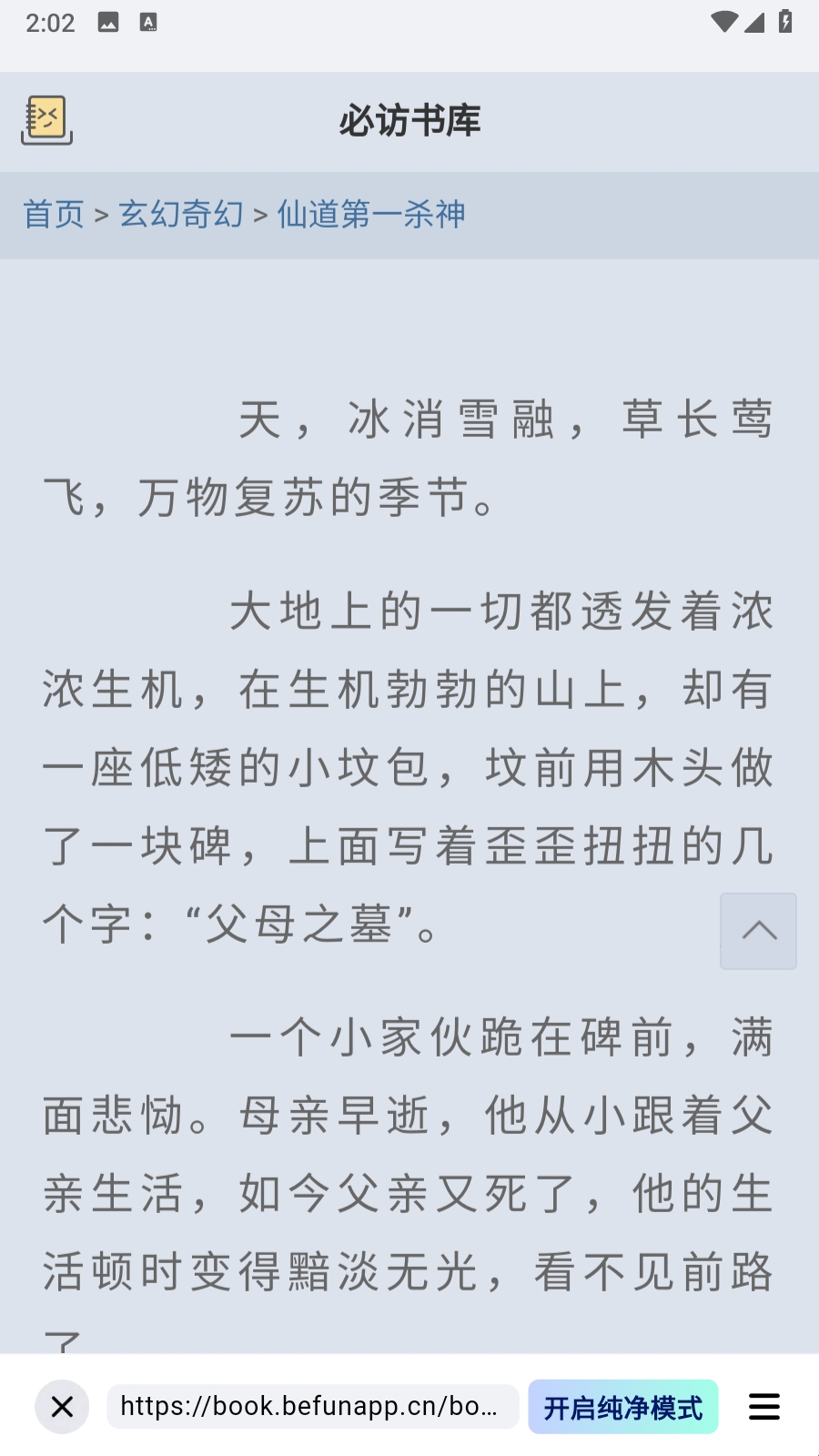Close the browser page with the X
Viewport: 819px width, 1456px height.
(62, 1407)
